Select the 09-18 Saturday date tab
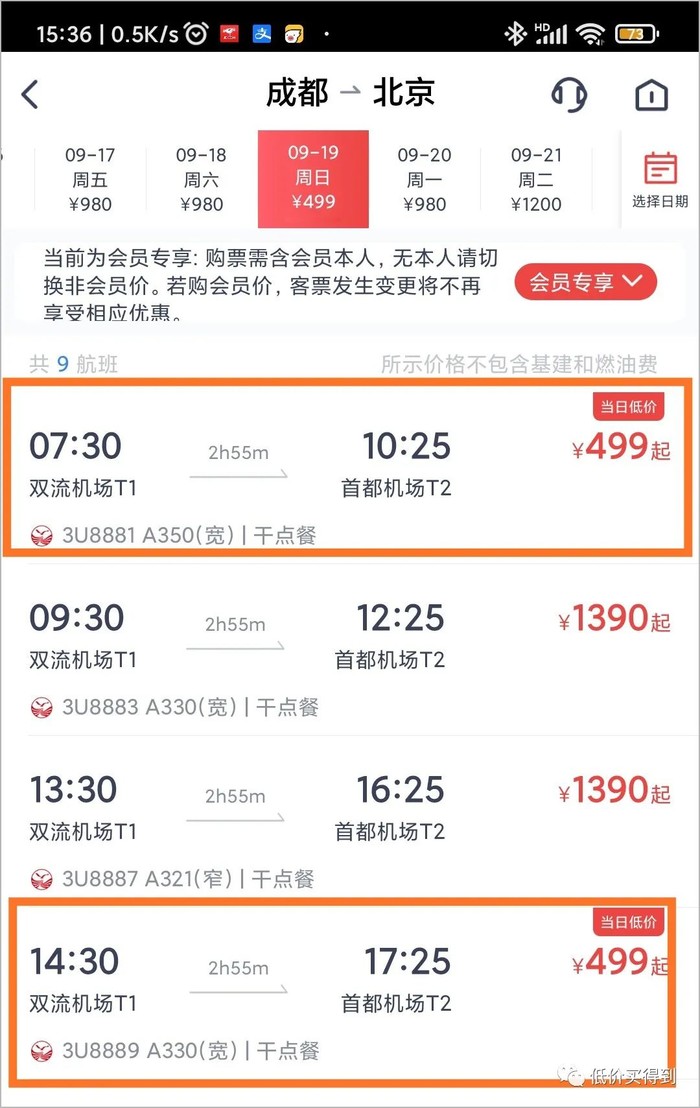 (x=201, y=180)
